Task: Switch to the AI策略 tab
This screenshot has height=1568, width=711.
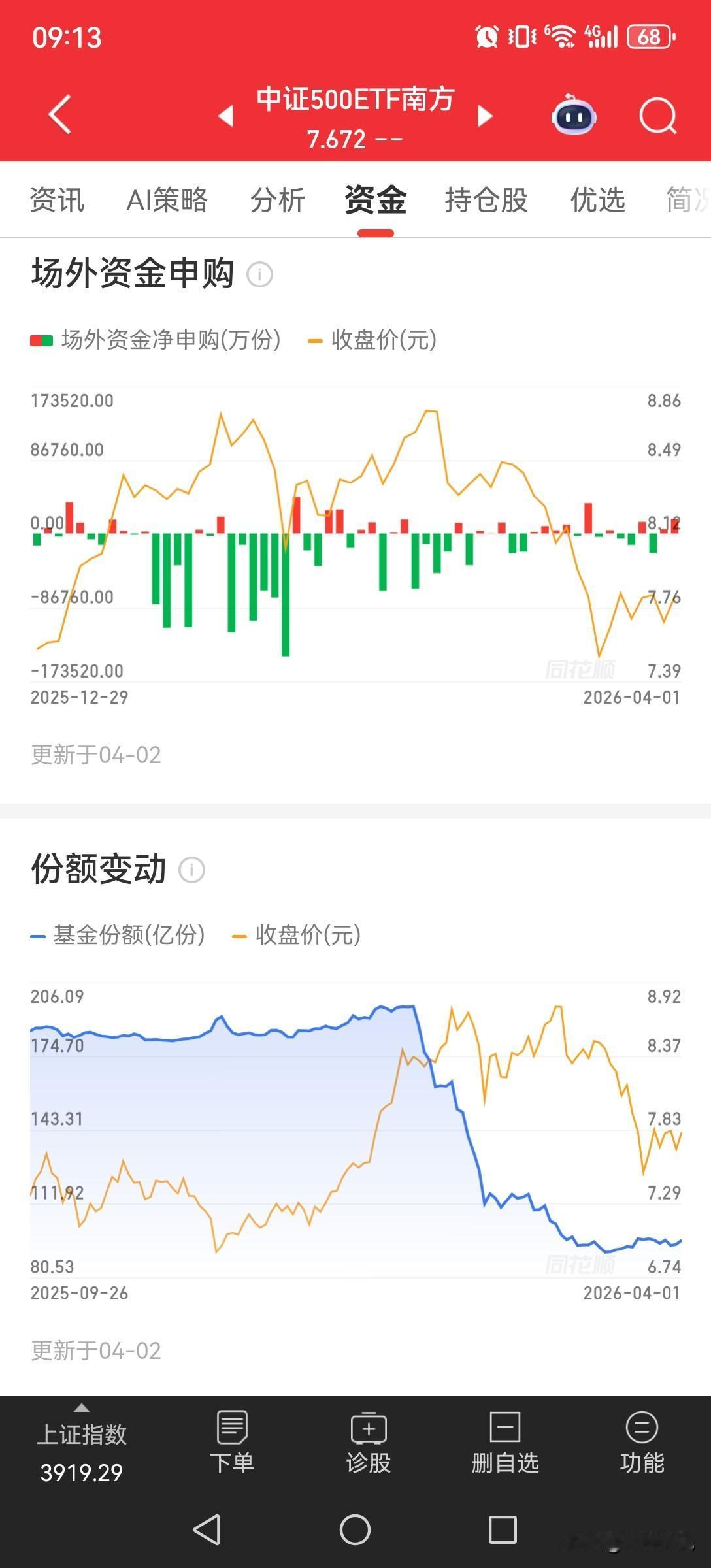Action: 167,200
